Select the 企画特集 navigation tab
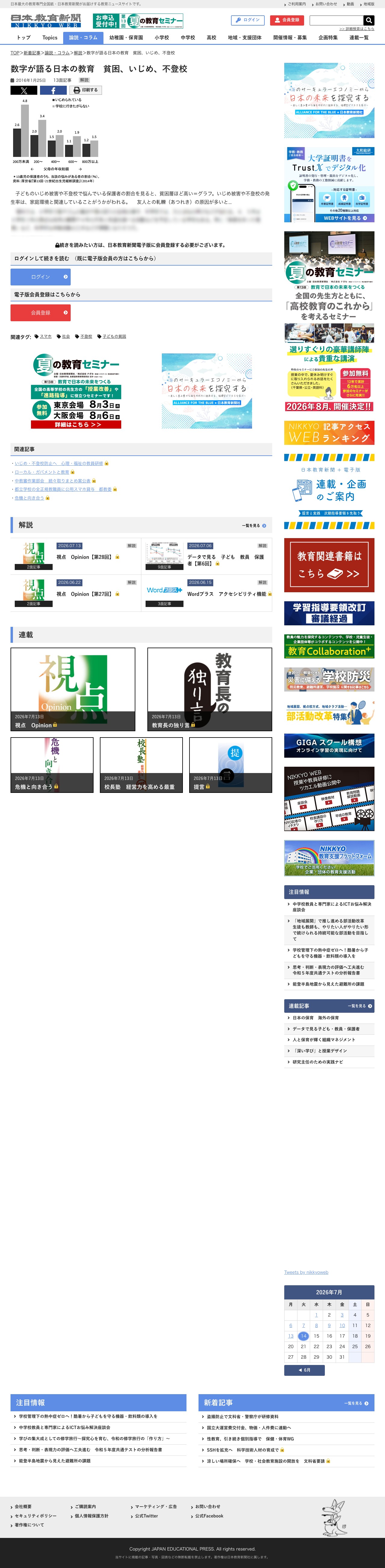The width and height of the screenshot is (385, 1568). (328, 38)
